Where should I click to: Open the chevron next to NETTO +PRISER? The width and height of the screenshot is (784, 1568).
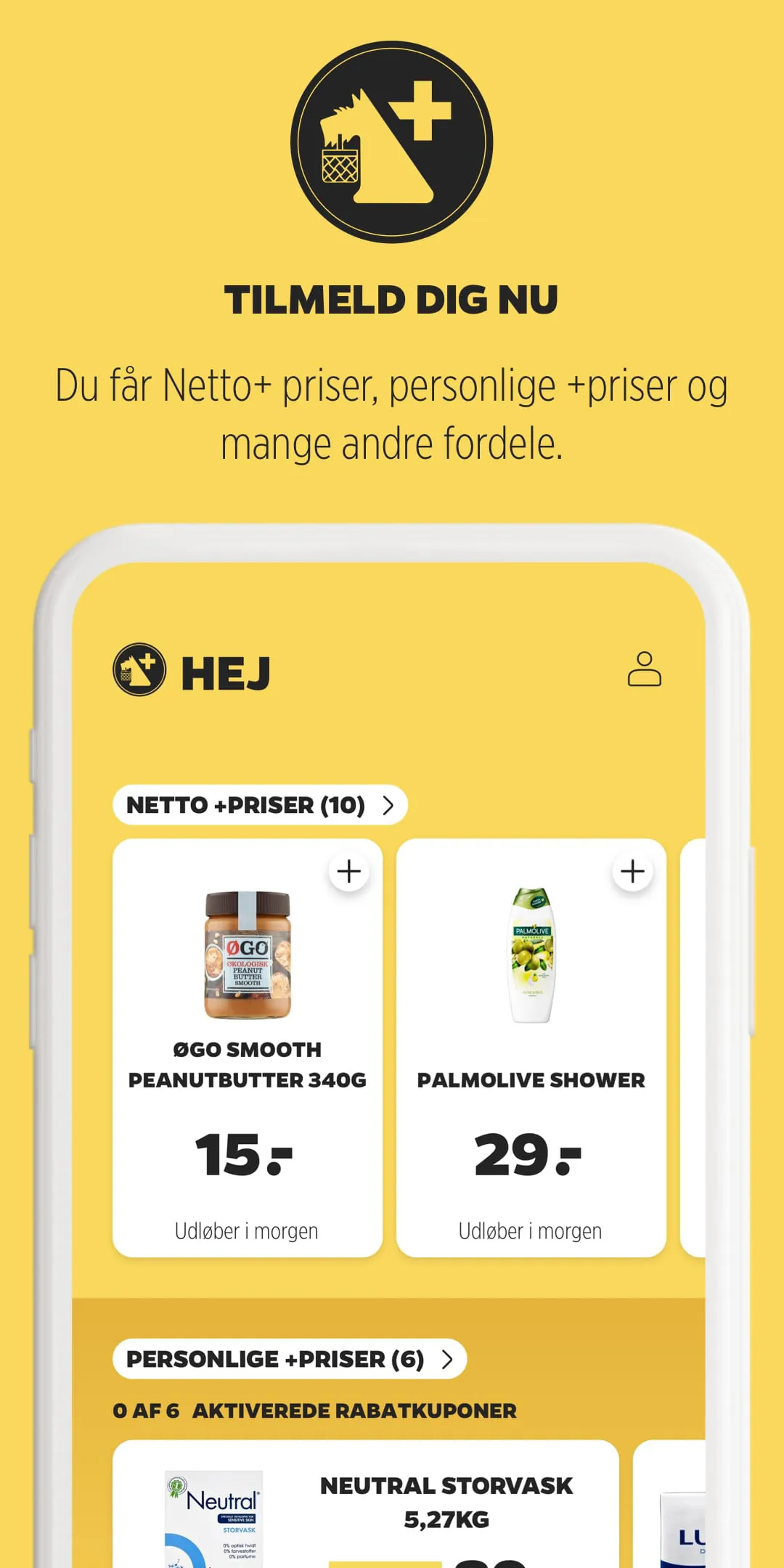[x=389, y=804]
